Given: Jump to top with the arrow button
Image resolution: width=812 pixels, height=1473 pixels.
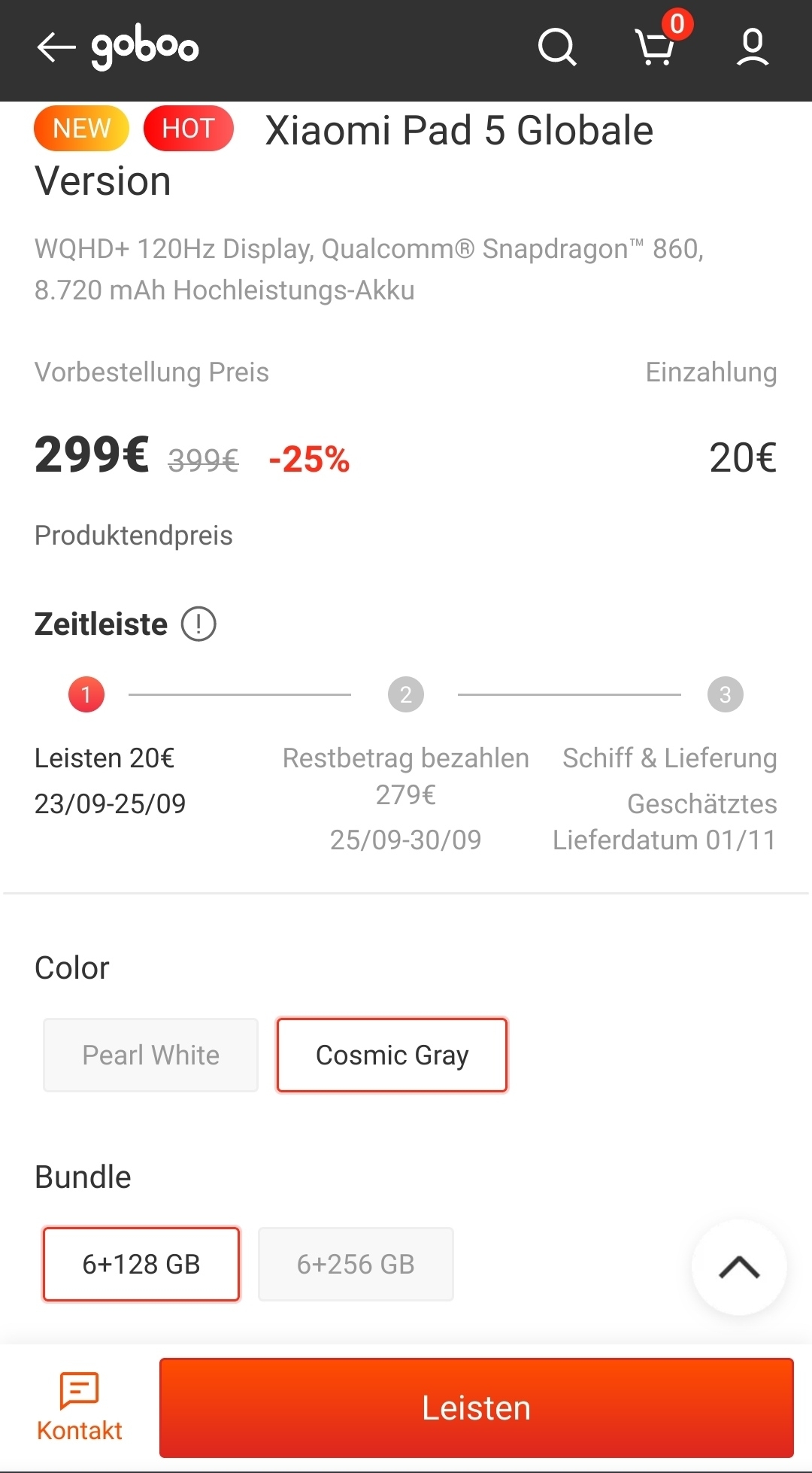Looking at the screenshot, I should [x=739, y=1268].
